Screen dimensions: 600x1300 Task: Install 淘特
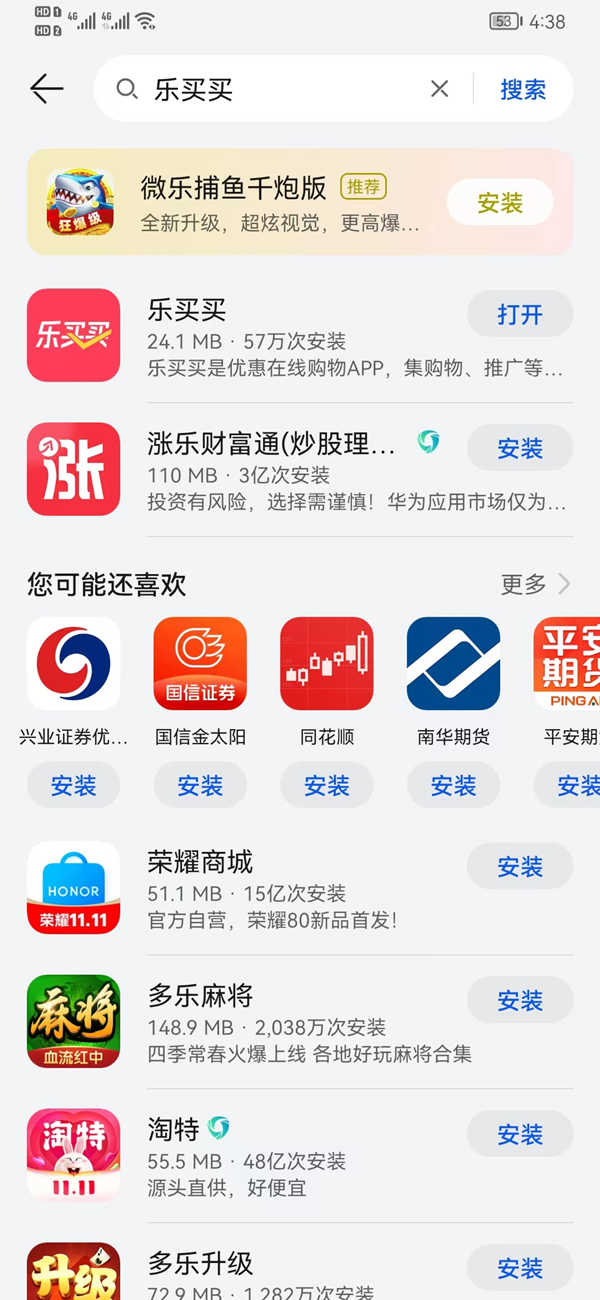point(519,1134)
